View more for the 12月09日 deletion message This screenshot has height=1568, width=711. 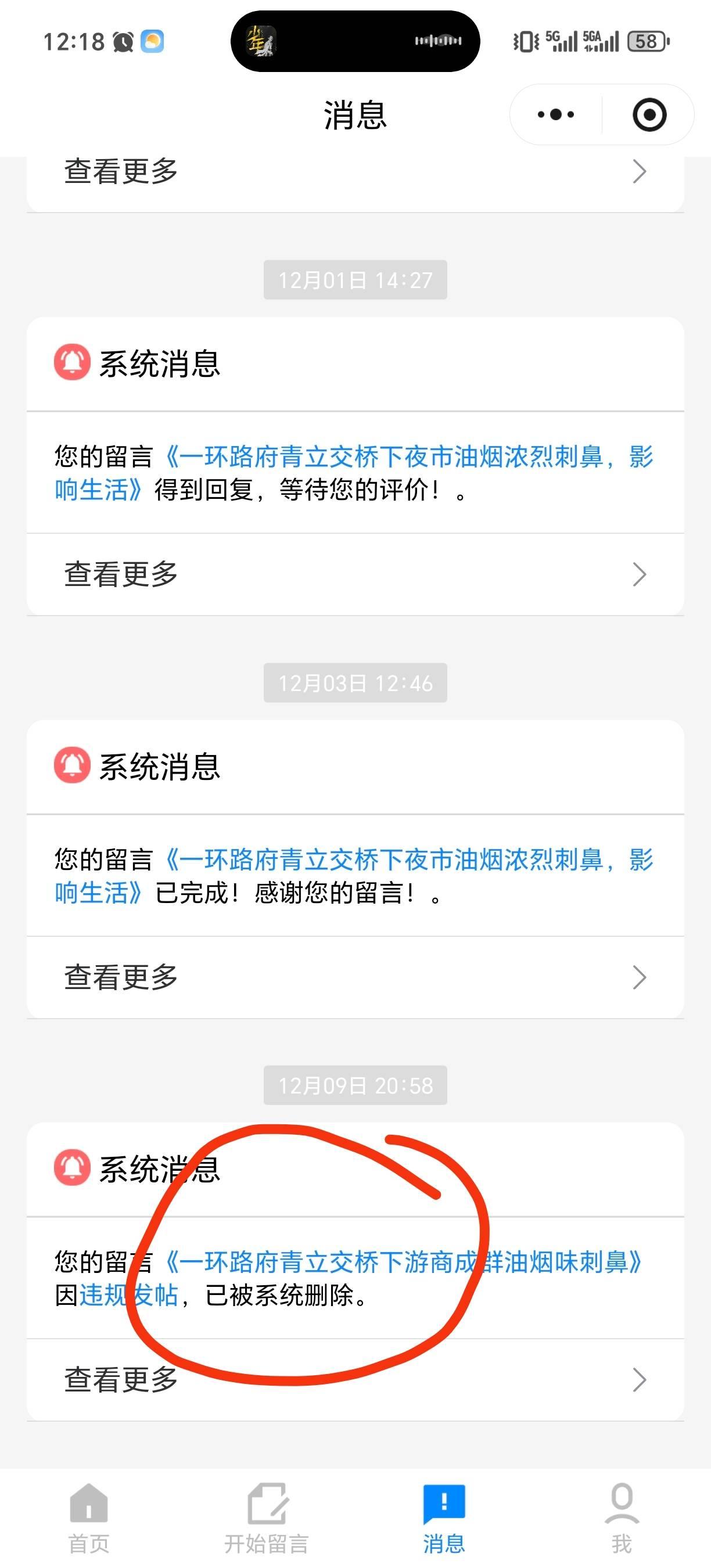click(x=355, y=1379)
